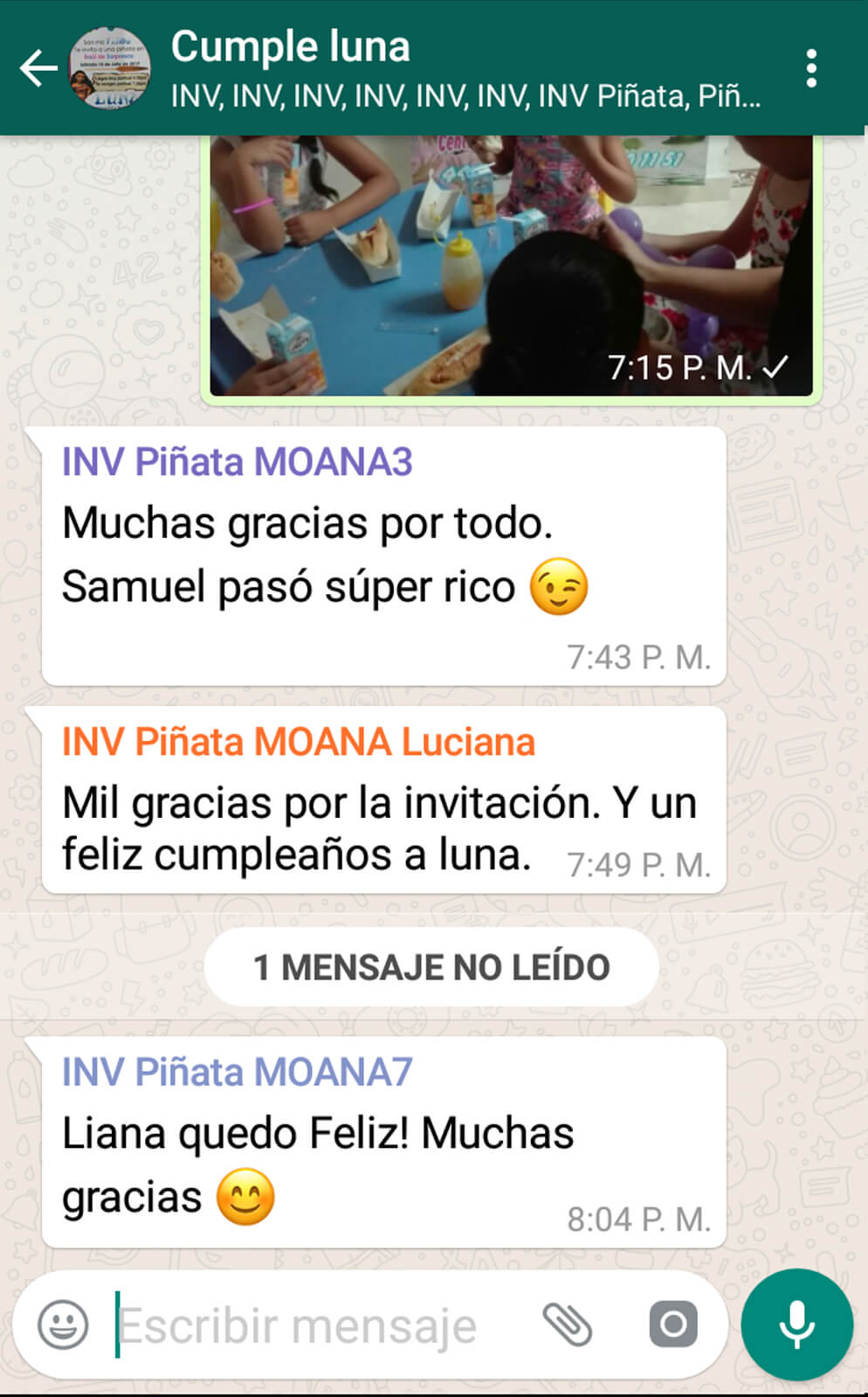Image resolution: width=868 pixels, height=1397 pixels.
Task: Tap the sender name INV Piñata MOANA7
Action: pyautogui.click(x=237, y=1072)
